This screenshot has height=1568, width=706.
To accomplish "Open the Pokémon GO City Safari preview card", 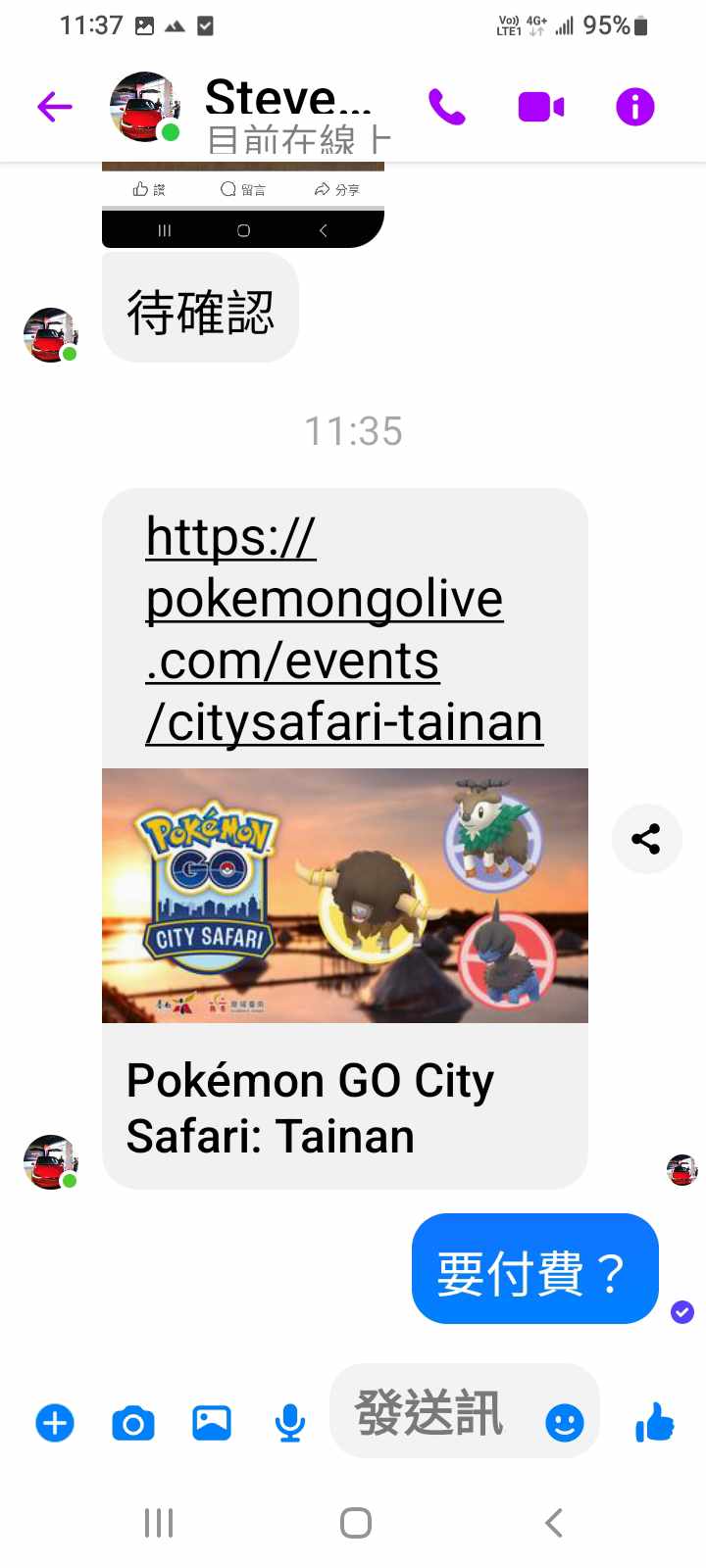I will pyautogui.click(x=345, y=980).
